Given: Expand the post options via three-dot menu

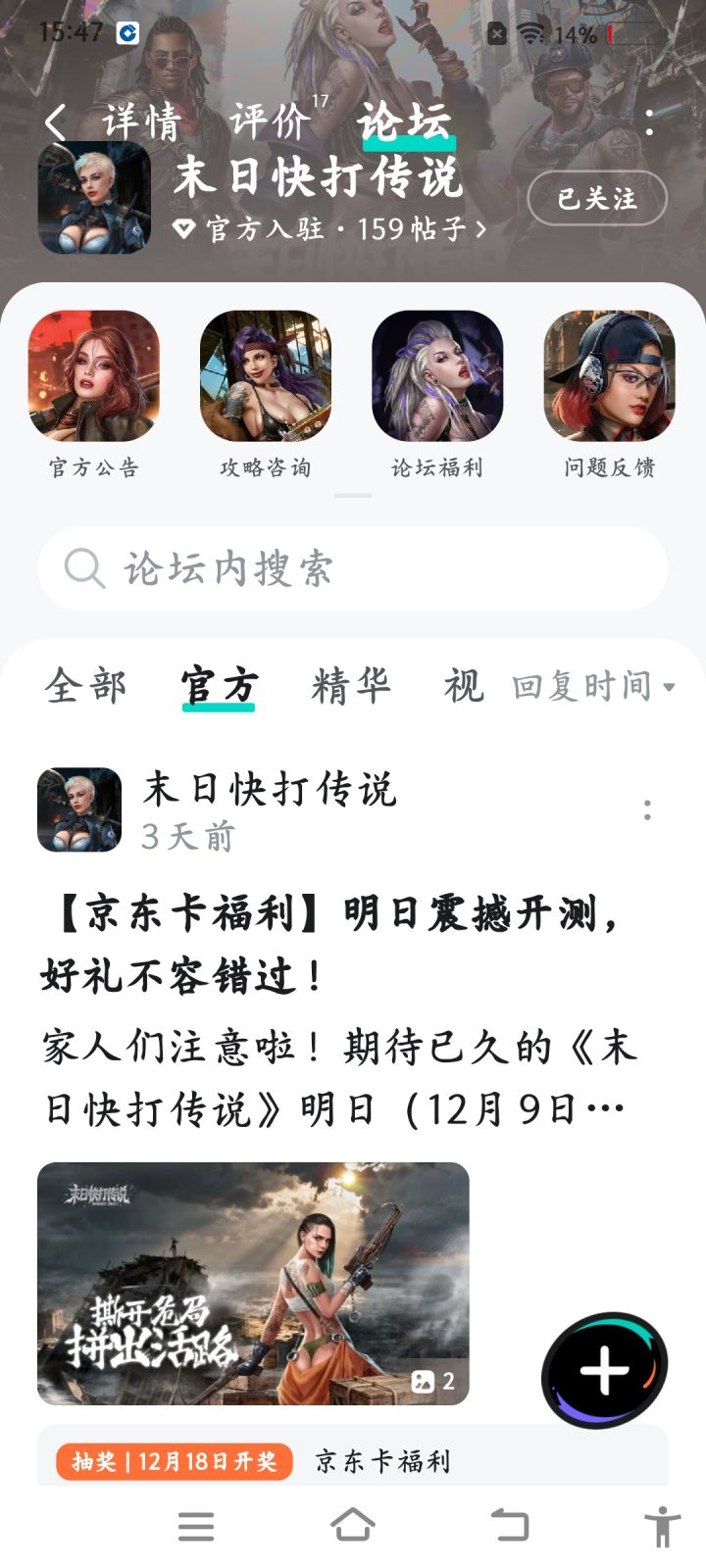Looking at the screenshot, I should pos(646,810).
